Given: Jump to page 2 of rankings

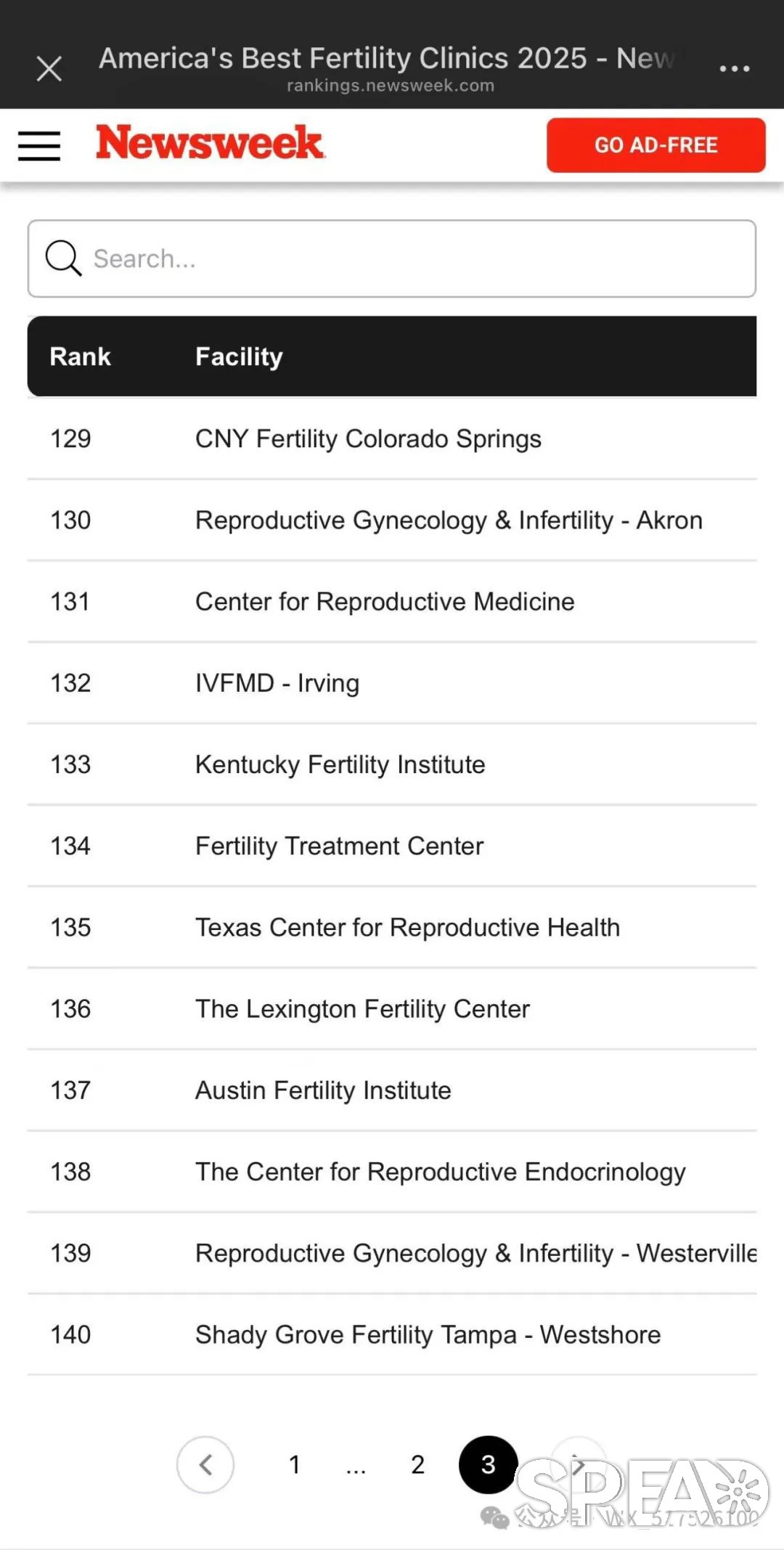Looking at the screenshot, I should pyautogui.click(x=417, y=1464).
